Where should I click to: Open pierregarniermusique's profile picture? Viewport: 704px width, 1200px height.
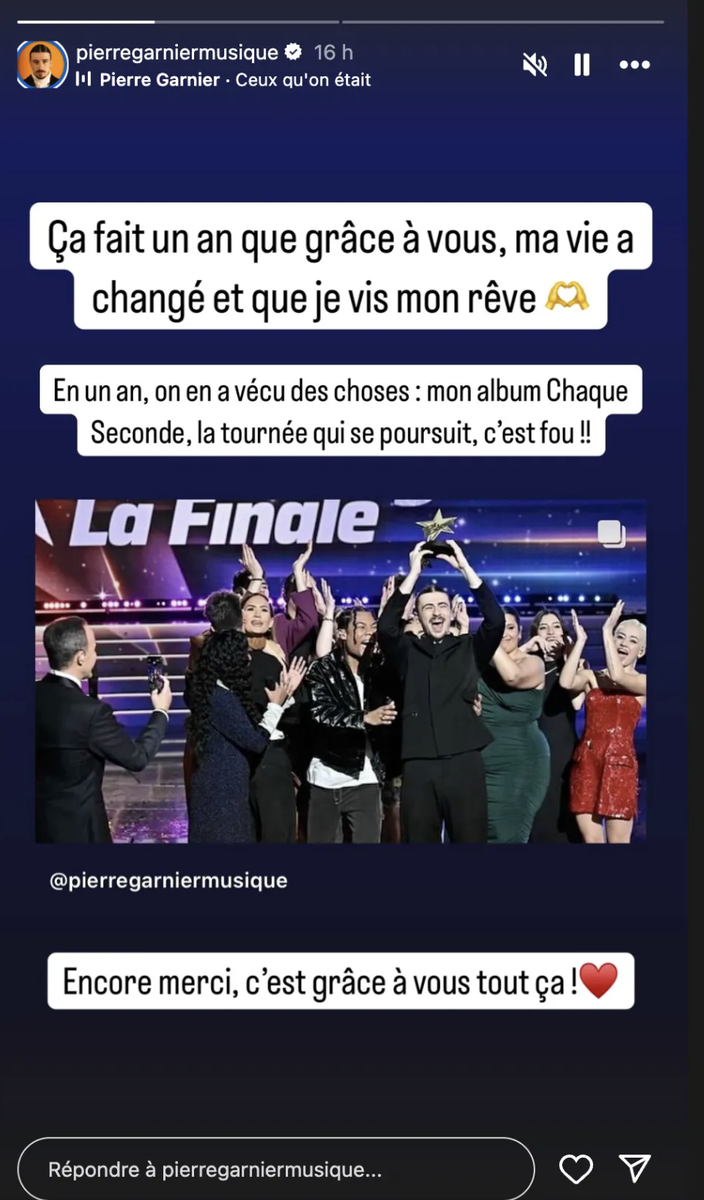pyautogui.click(x=41, y=65)
